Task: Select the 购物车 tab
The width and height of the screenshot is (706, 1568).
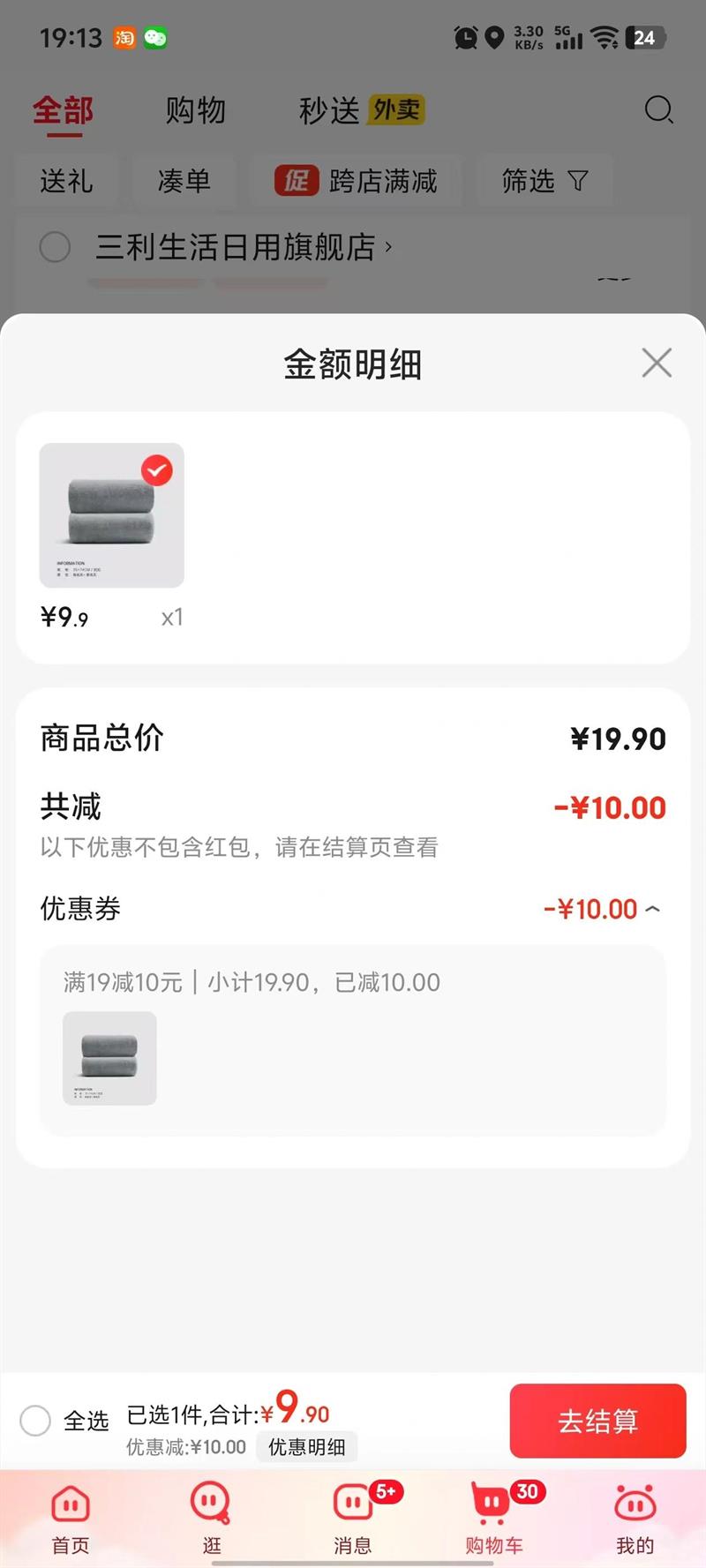Action: point(493,1519)
